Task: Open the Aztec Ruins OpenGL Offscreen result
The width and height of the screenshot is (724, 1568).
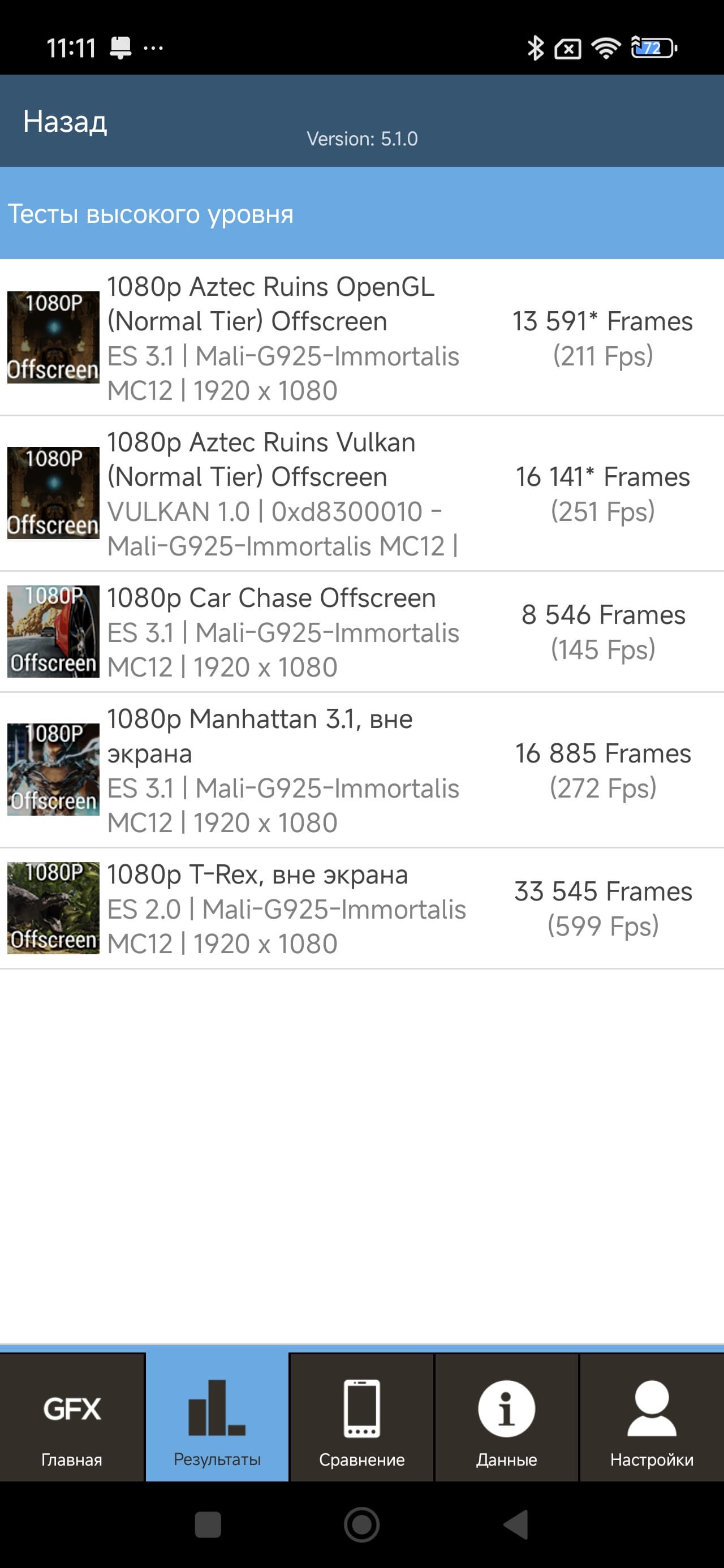Action: tap(361, 338)
